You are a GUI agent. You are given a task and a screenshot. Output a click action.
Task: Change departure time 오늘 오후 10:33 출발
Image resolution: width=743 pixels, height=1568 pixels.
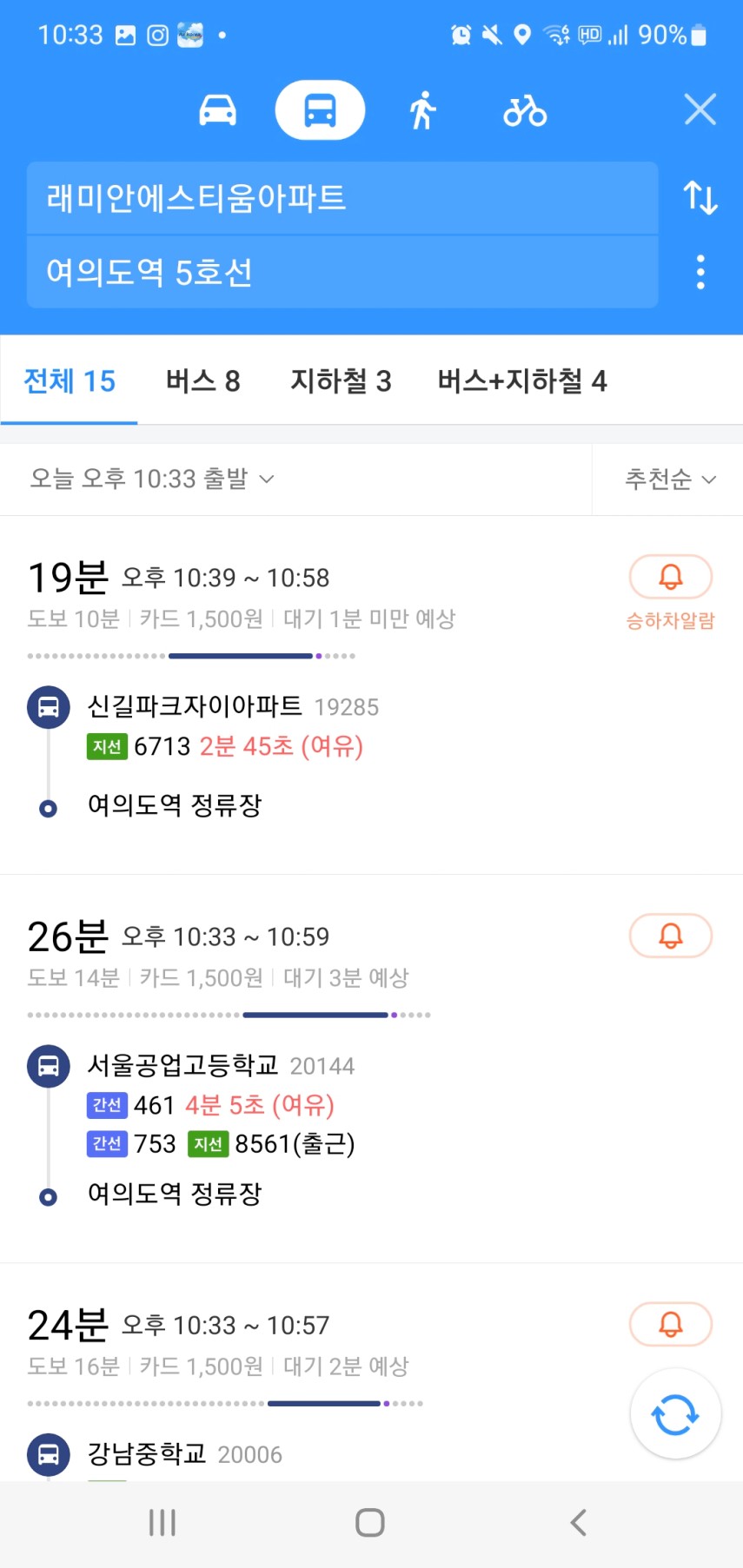tap(152, 479)
